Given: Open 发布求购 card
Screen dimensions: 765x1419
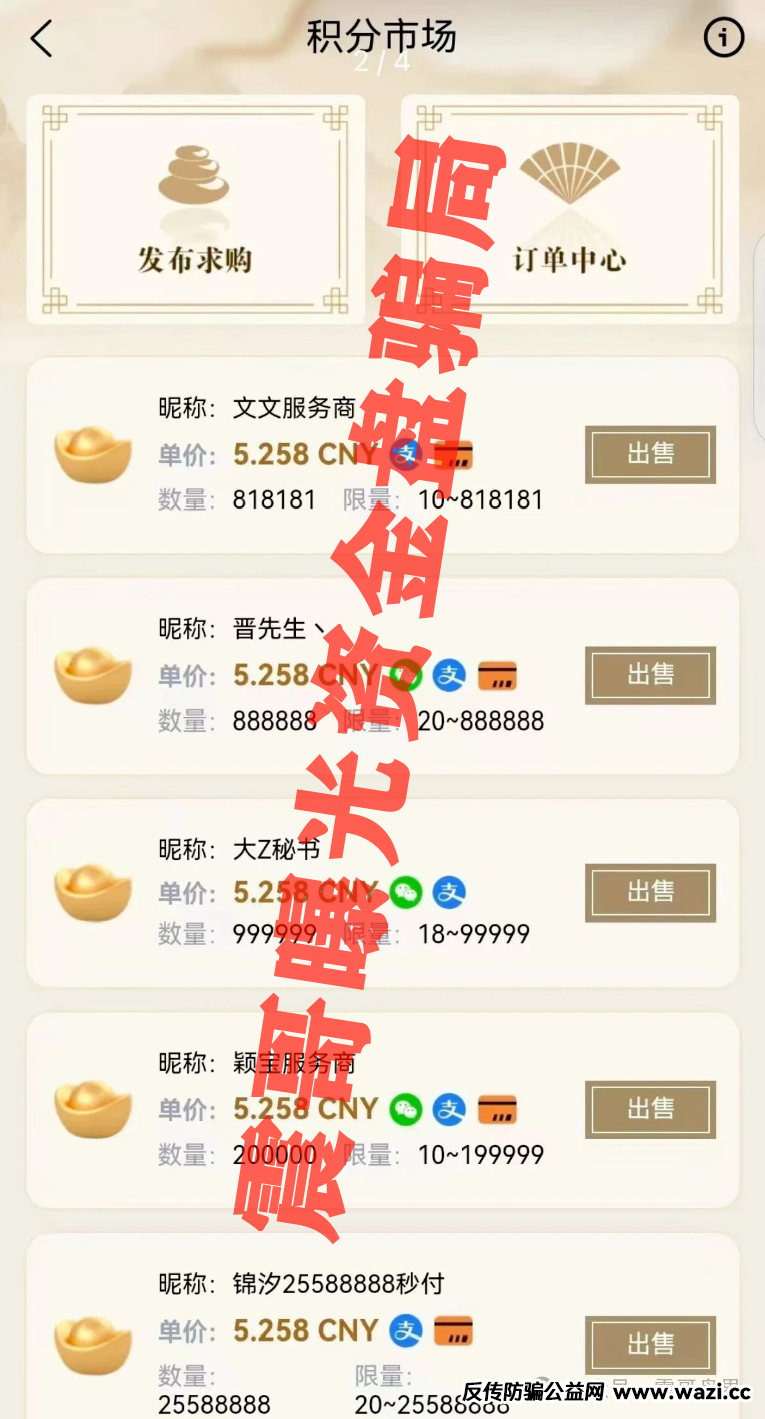Looking at the screenshot, I should coord(196,209).
